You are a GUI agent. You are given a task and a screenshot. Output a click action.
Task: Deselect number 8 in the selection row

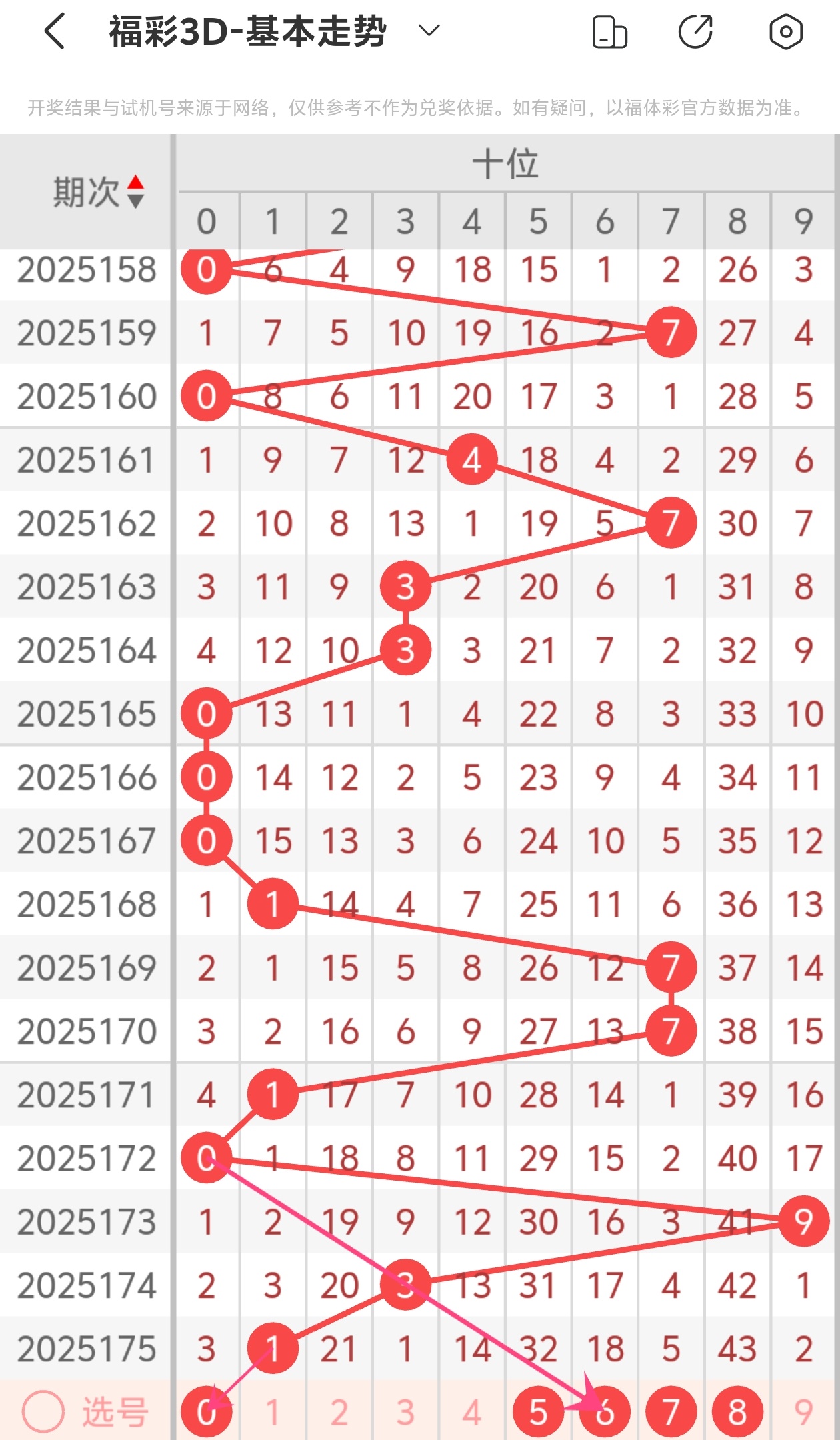coord(737,1411)
